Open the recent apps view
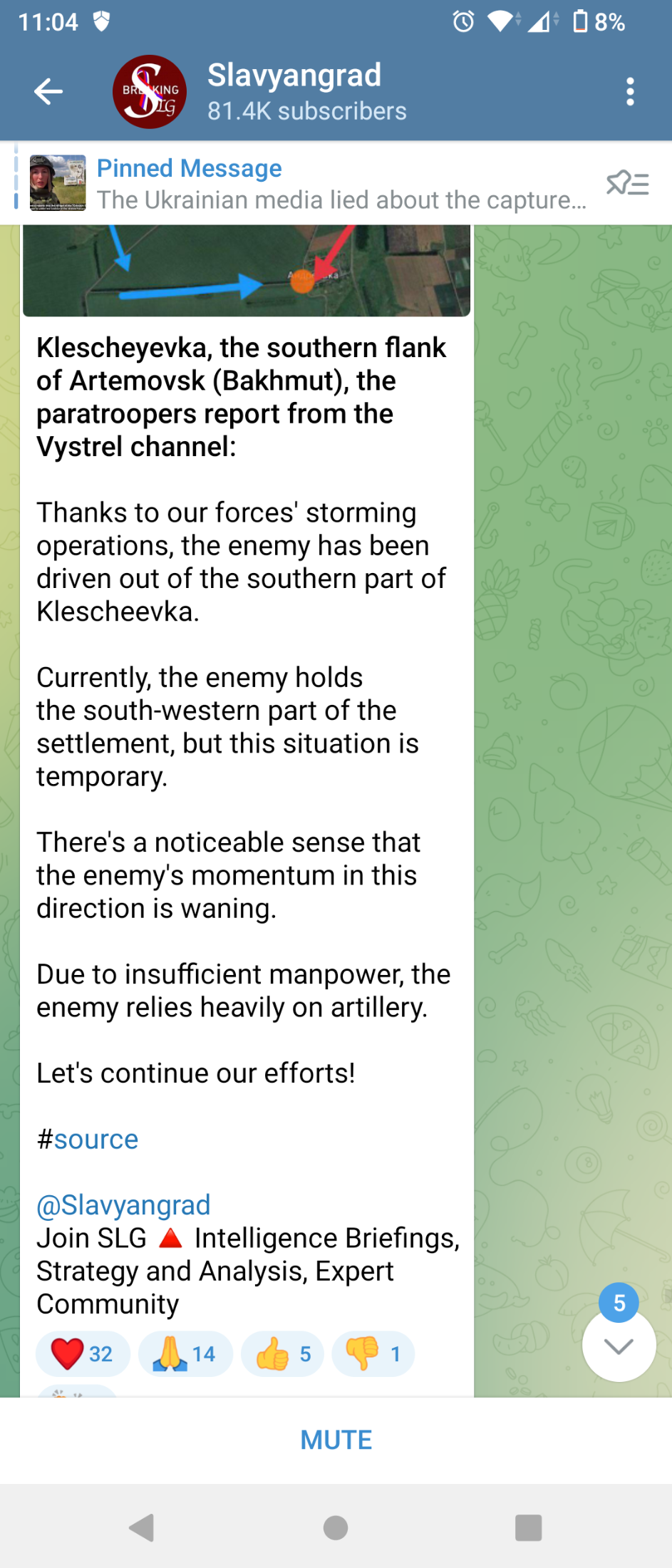Screen dimensions: 672x1568 [528, 1527]
